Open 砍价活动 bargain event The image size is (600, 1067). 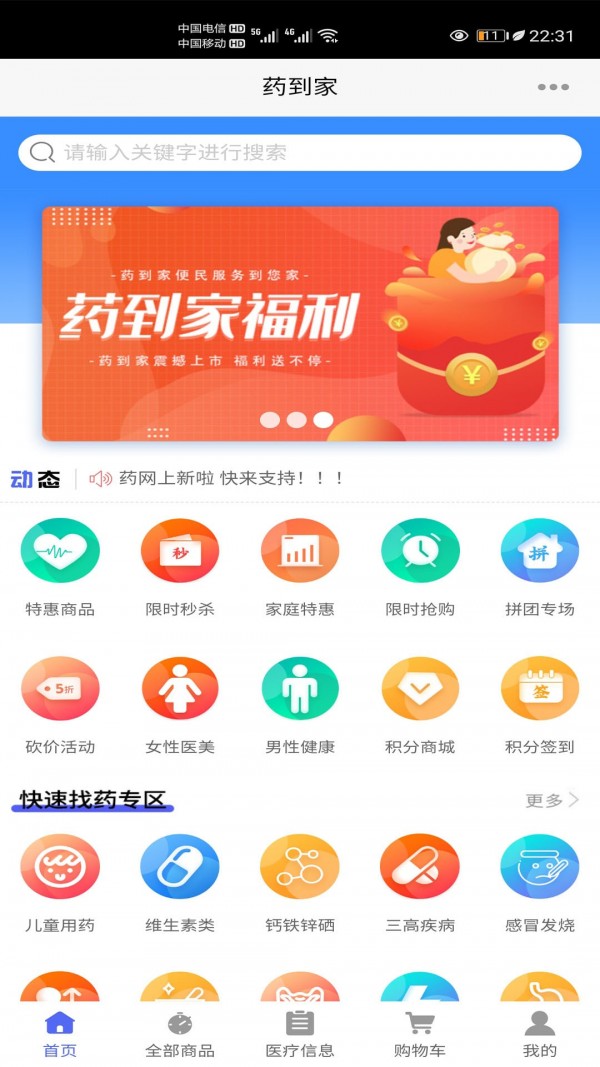point(60,703)
